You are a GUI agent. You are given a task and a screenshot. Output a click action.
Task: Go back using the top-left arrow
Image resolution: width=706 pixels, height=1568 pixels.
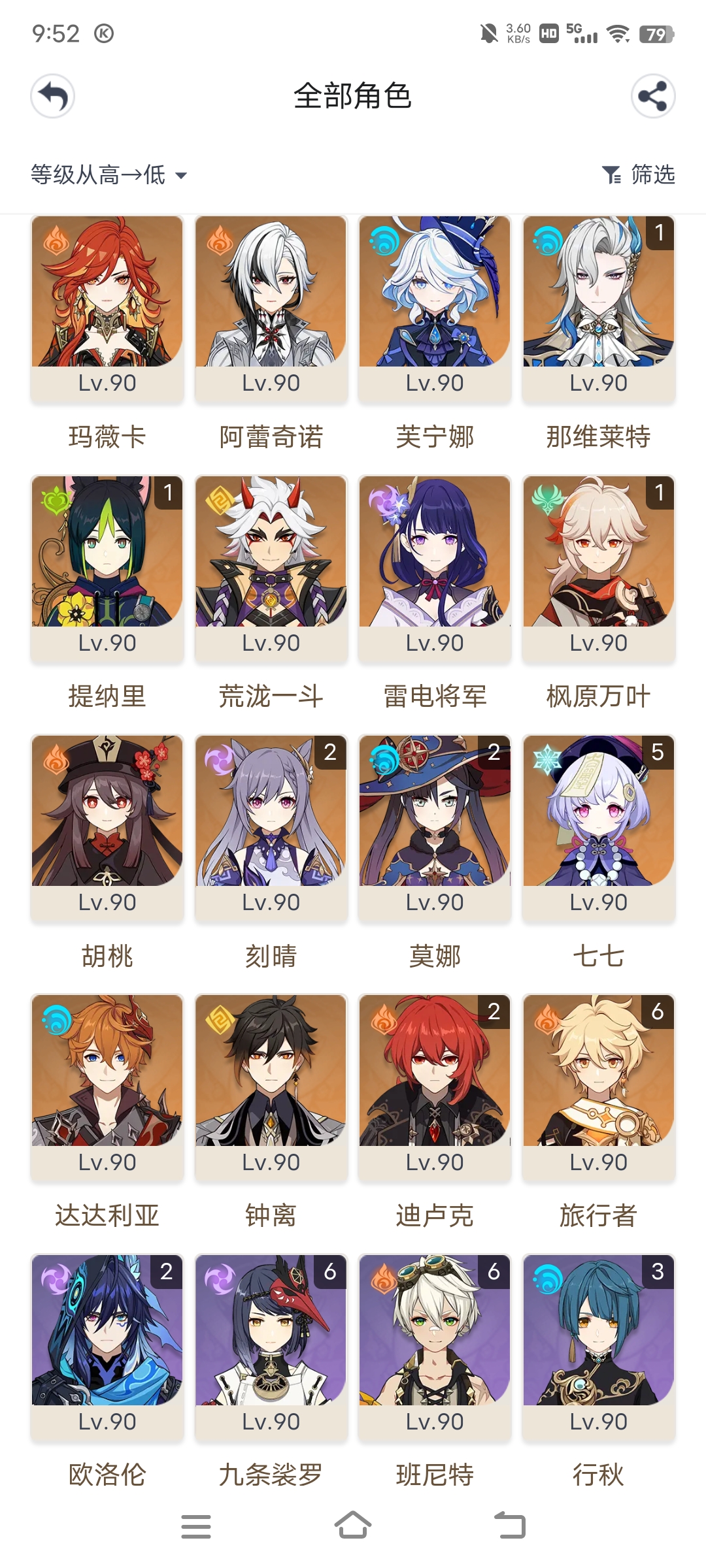(x=53, y=97)
